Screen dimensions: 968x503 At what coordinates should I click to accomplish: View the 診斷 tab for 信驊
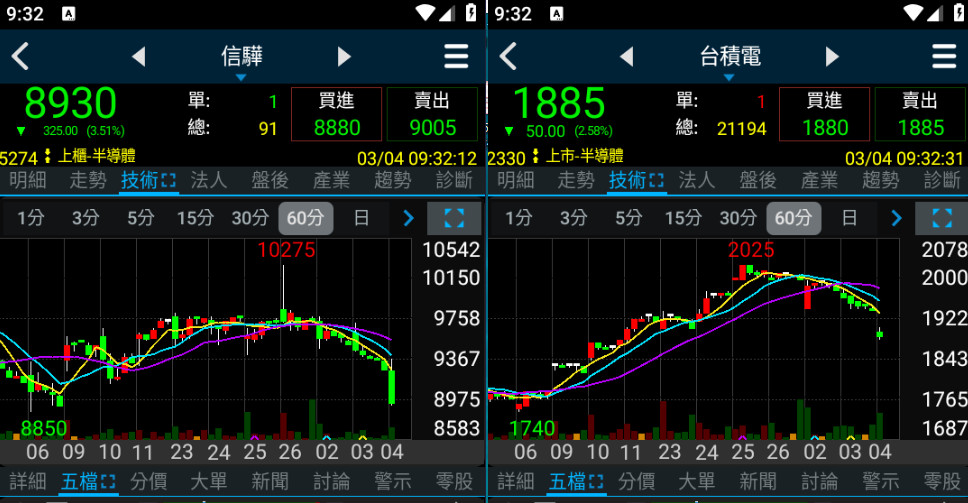tap(454, 180)
